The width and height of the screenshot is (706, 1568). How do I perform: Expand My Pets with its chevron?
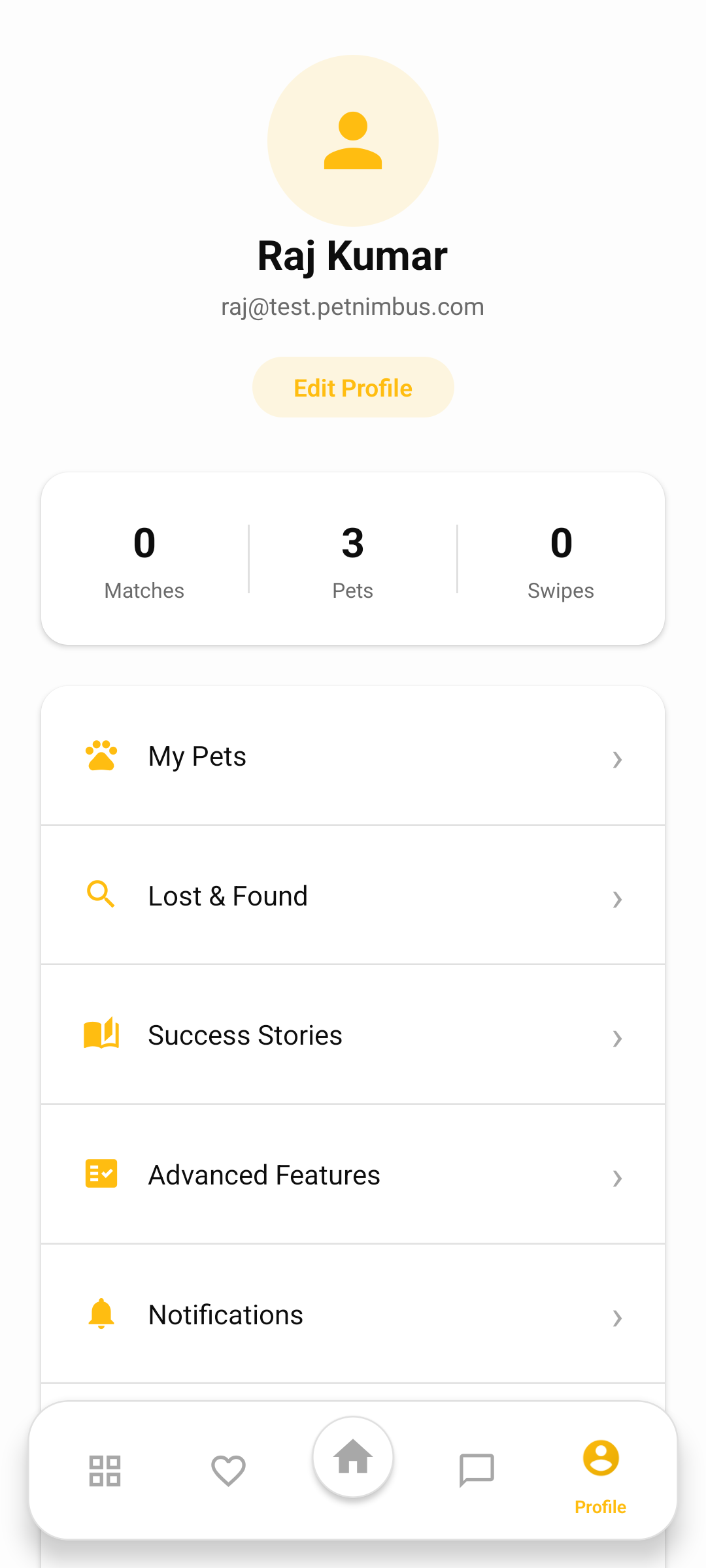pos(618,760)
